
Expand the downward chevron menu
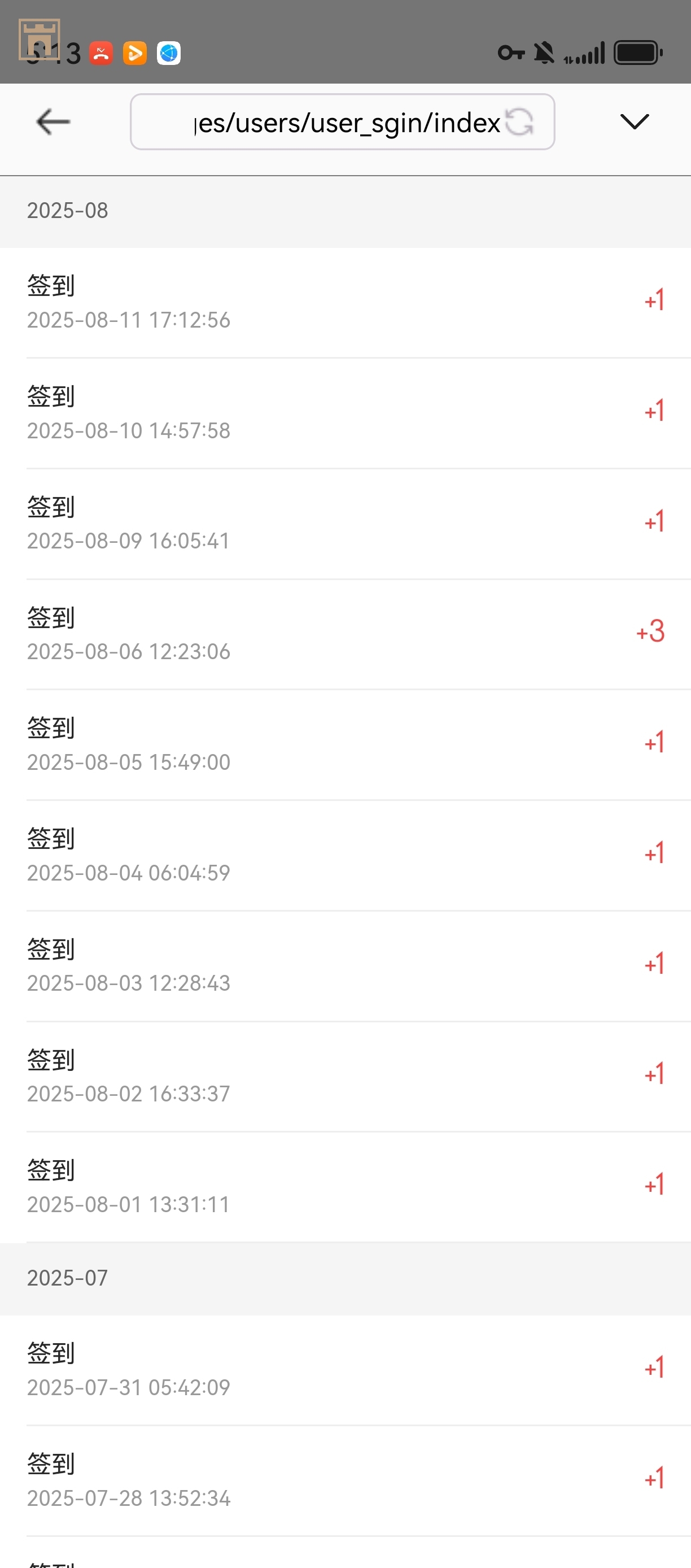coord(635,122)
